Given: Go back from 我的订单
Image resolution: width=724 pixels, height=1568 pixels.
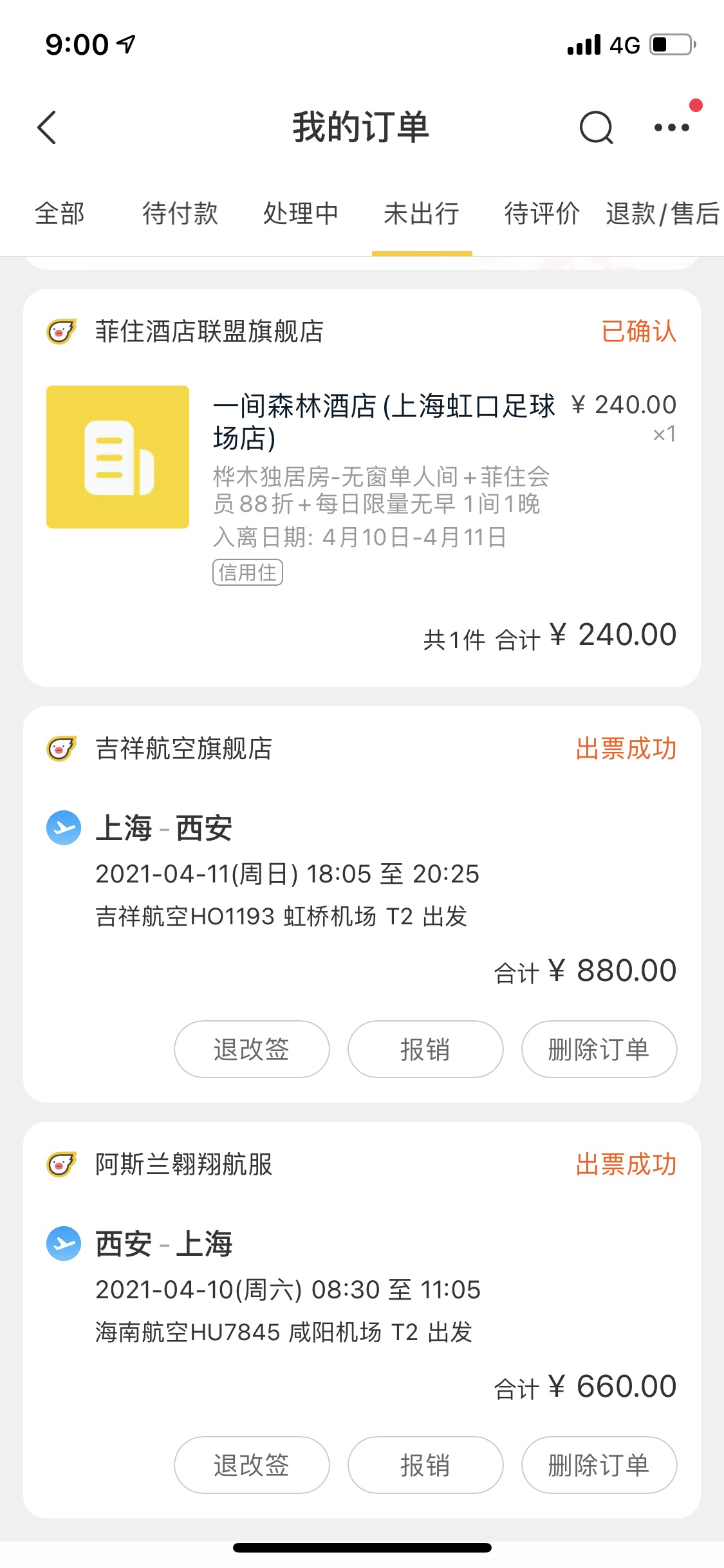Looking at the screenshot, I should [47, 127].
